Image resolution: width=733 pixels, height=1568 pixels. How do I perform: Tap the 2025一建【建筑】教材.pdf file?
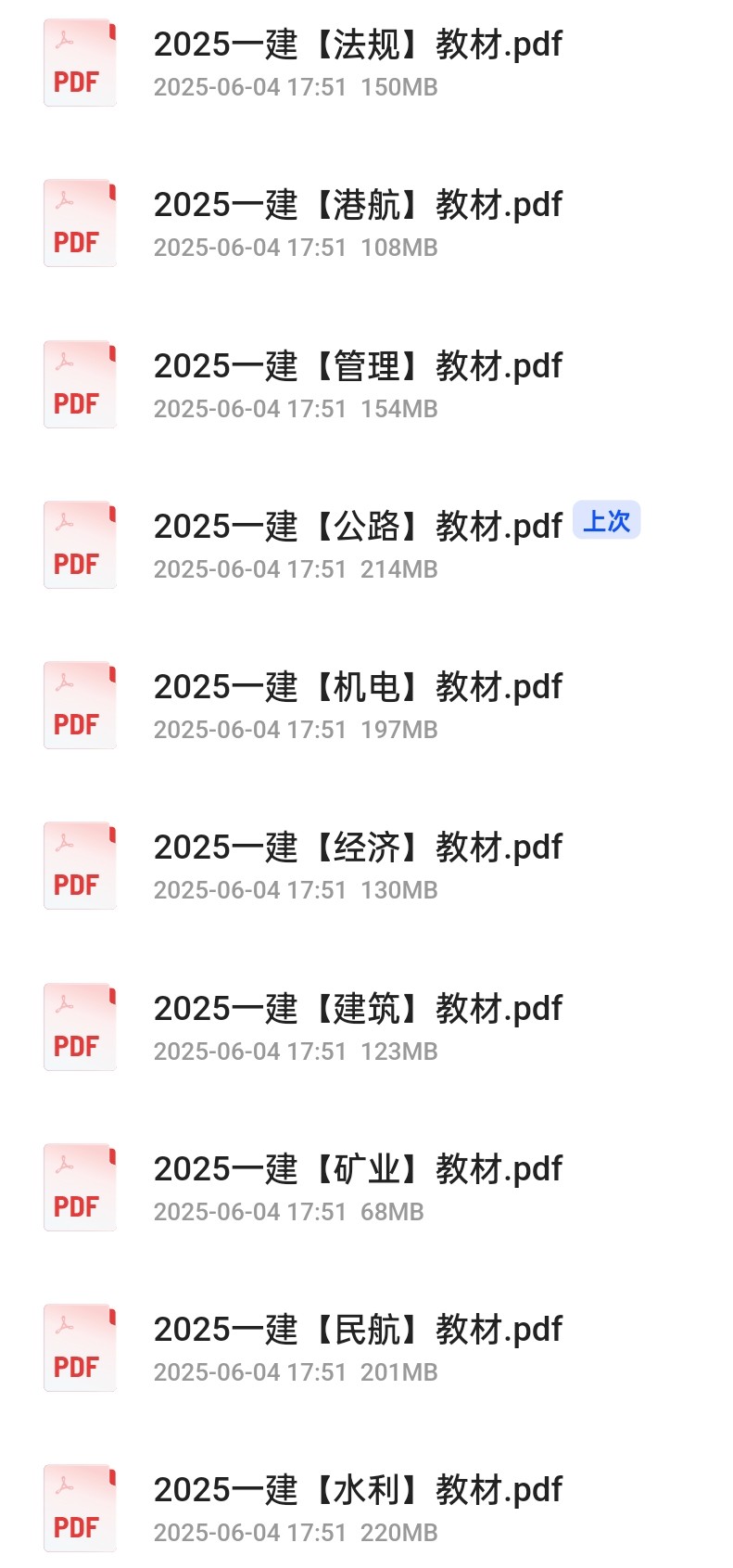click(358, 1010)
